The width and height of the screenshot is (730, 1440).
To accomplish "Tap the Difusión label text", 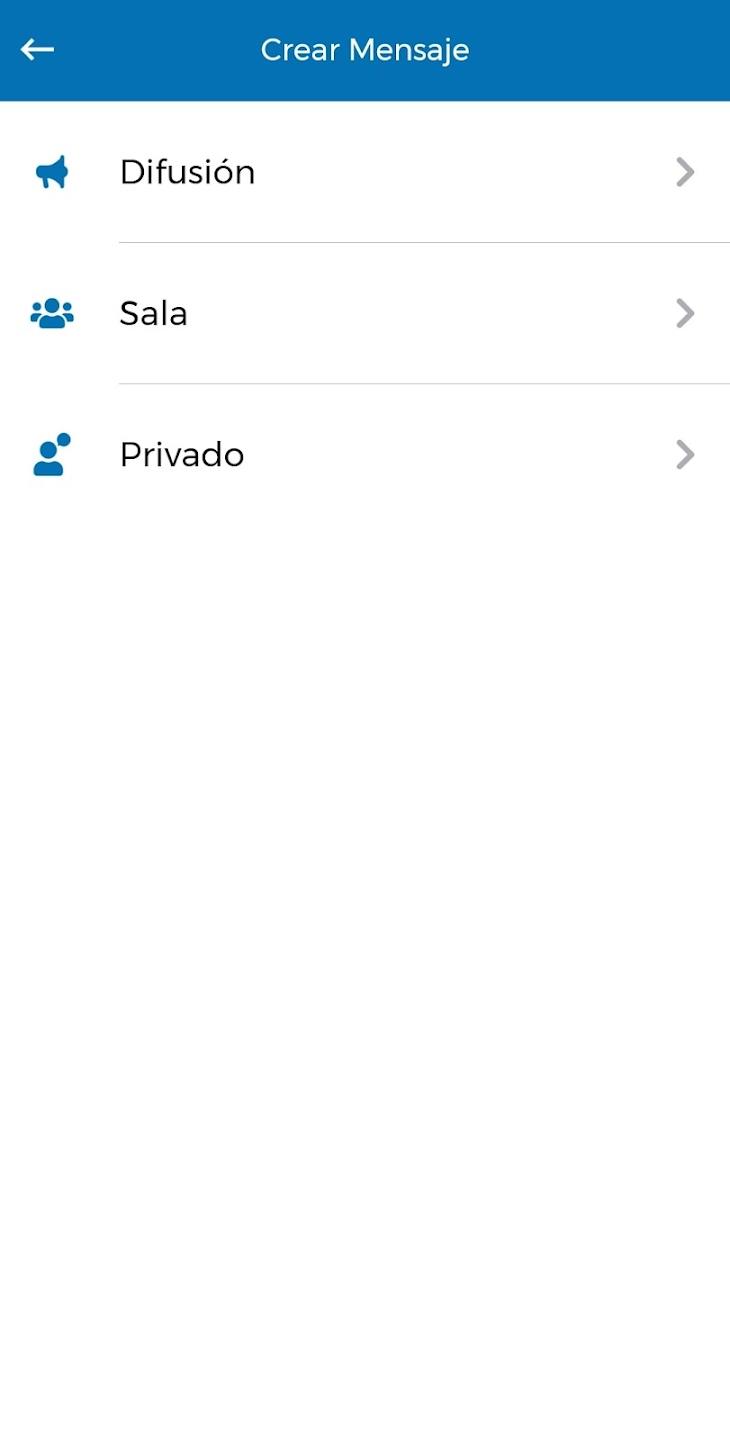I will (x=187, y=171).
